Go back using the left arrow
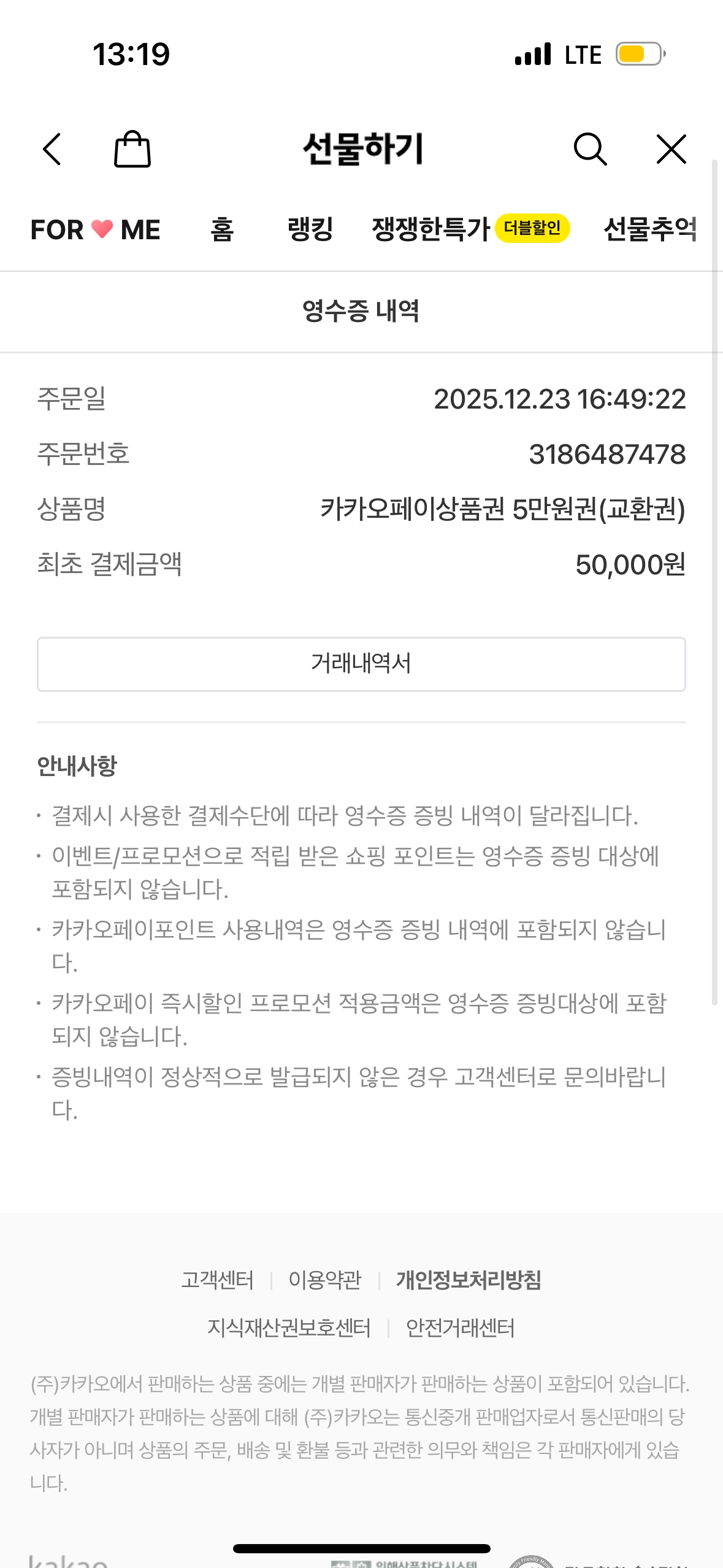The width and height of the screenshot is (723, 1568). [x=52, y=149]
